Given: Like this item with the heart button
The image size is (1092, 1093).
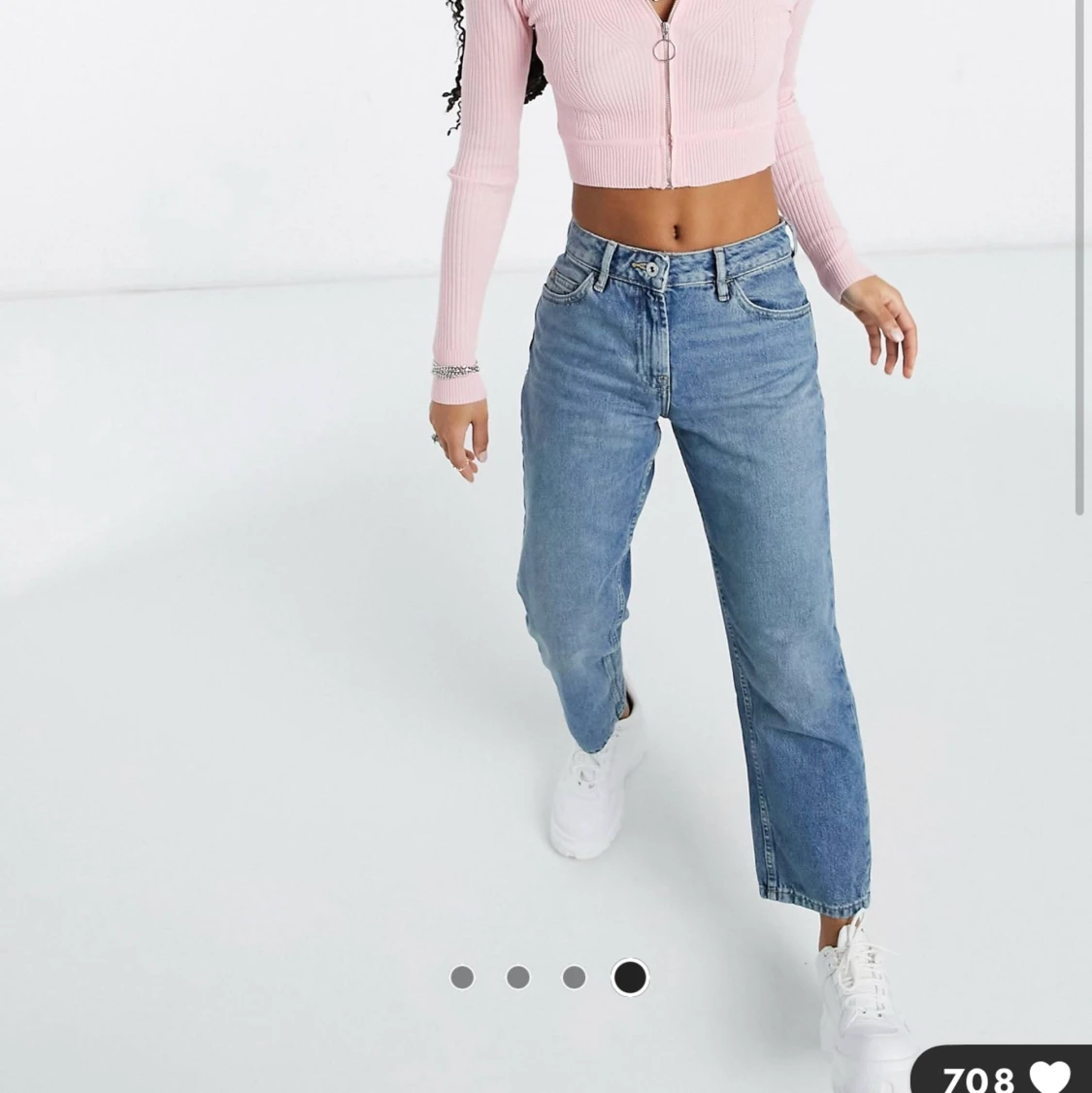Looking at the screenshot, I should (x=1049, y=1076).
